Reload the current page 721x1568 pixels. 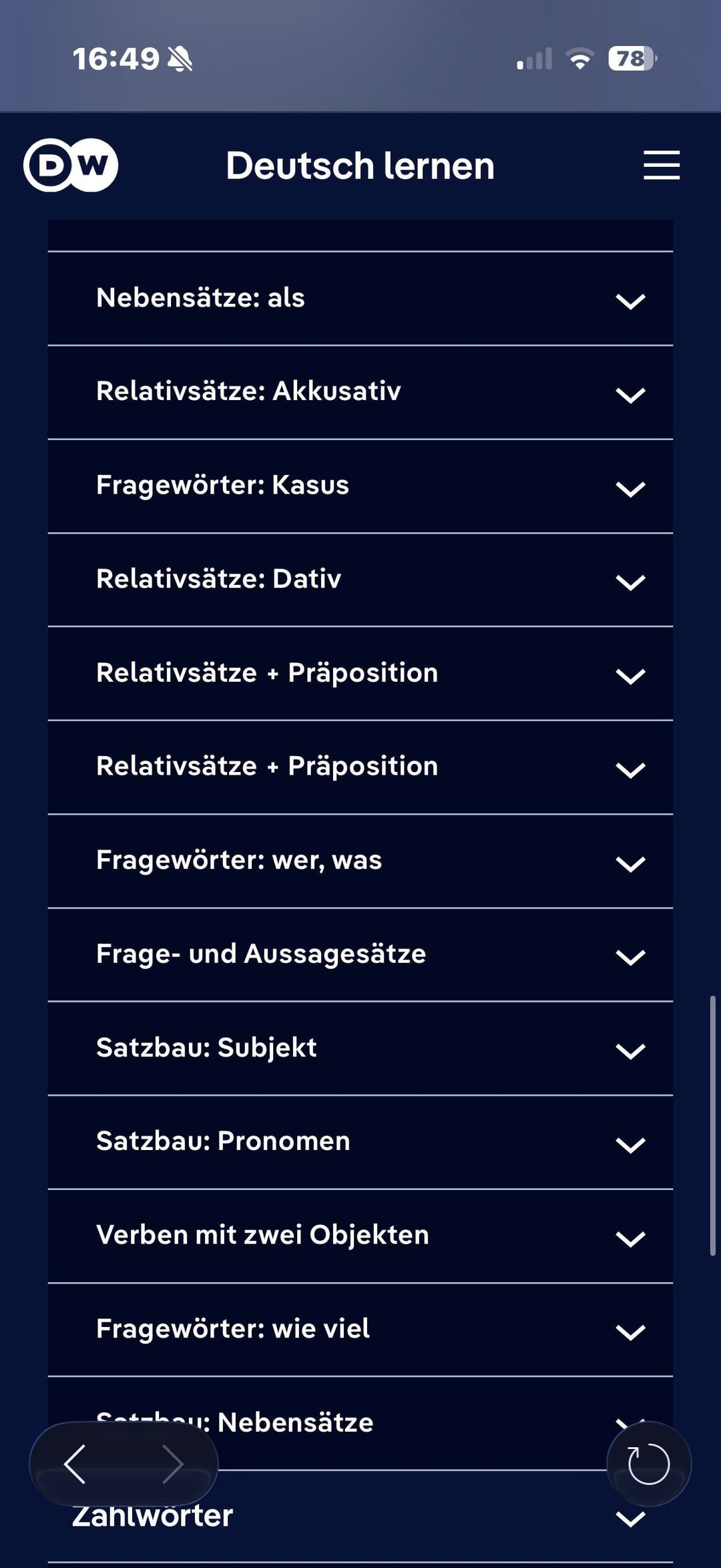point(648,1464)
